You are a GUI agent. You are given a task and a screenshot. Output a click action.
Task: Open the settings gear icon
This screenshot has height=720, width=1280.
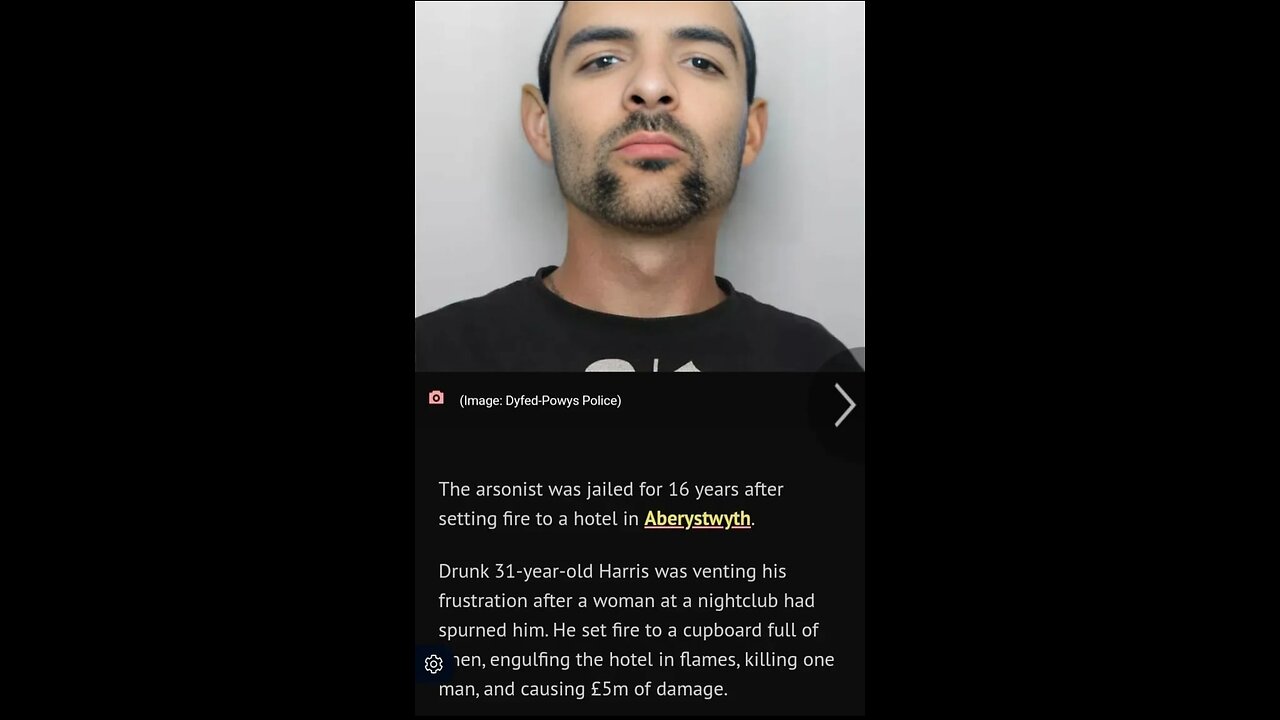(434, 664)
